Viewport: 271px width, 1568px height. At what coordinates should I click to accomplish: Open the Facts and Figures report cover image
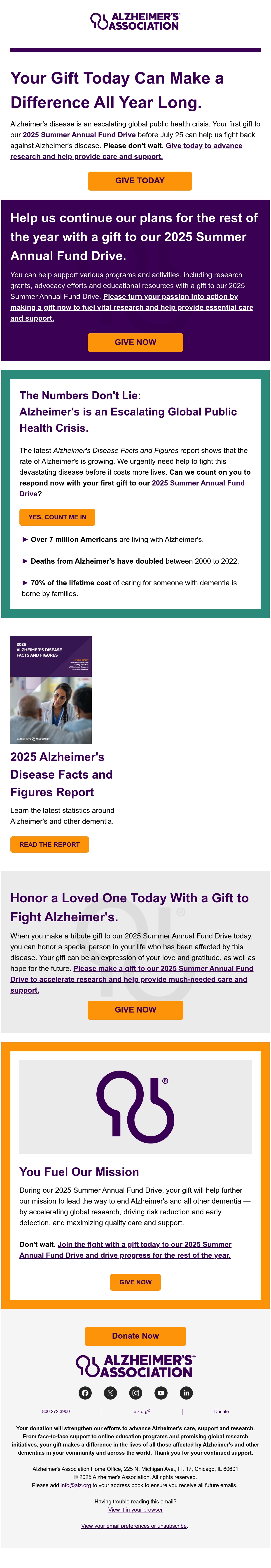tap(51, 690)
